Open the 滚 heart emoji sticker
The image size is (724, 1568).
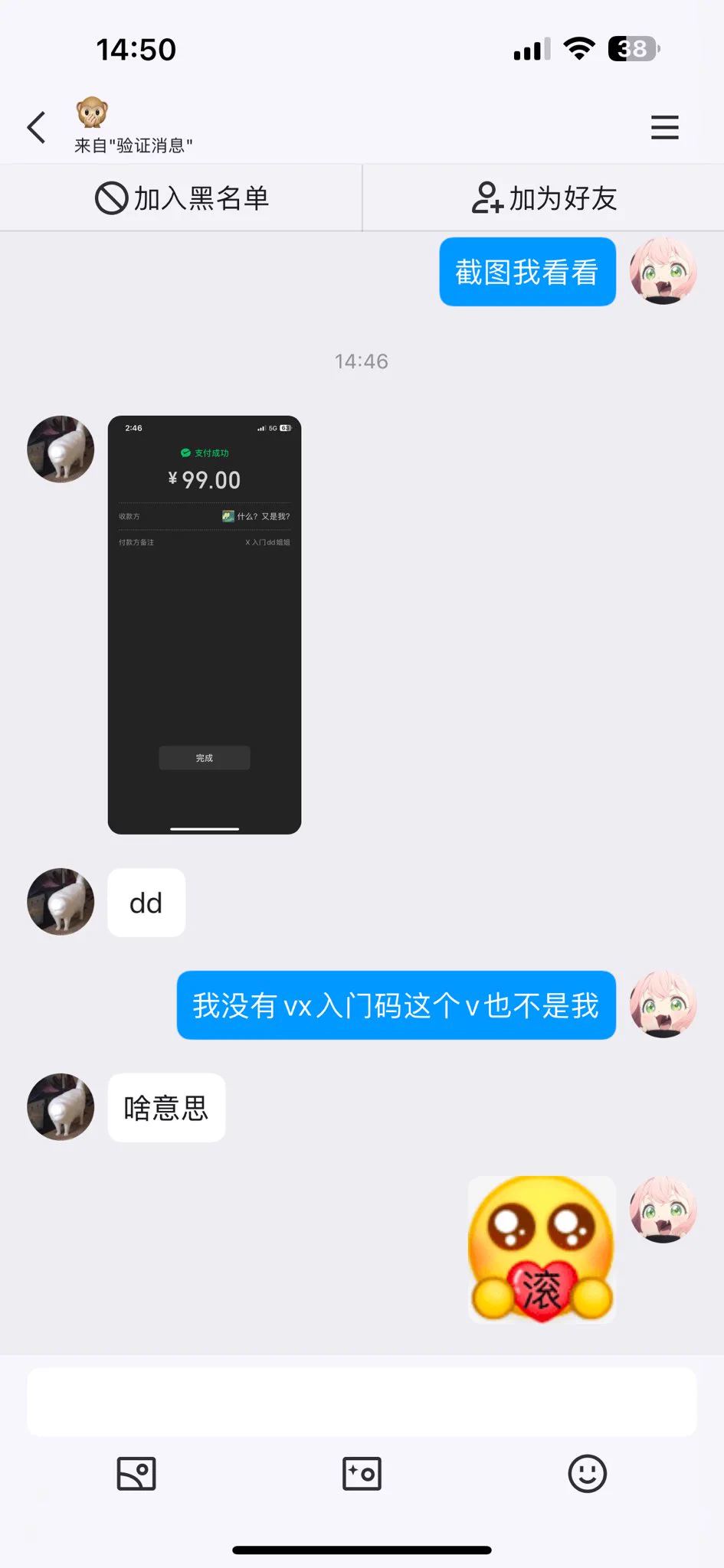(542, 1249)
